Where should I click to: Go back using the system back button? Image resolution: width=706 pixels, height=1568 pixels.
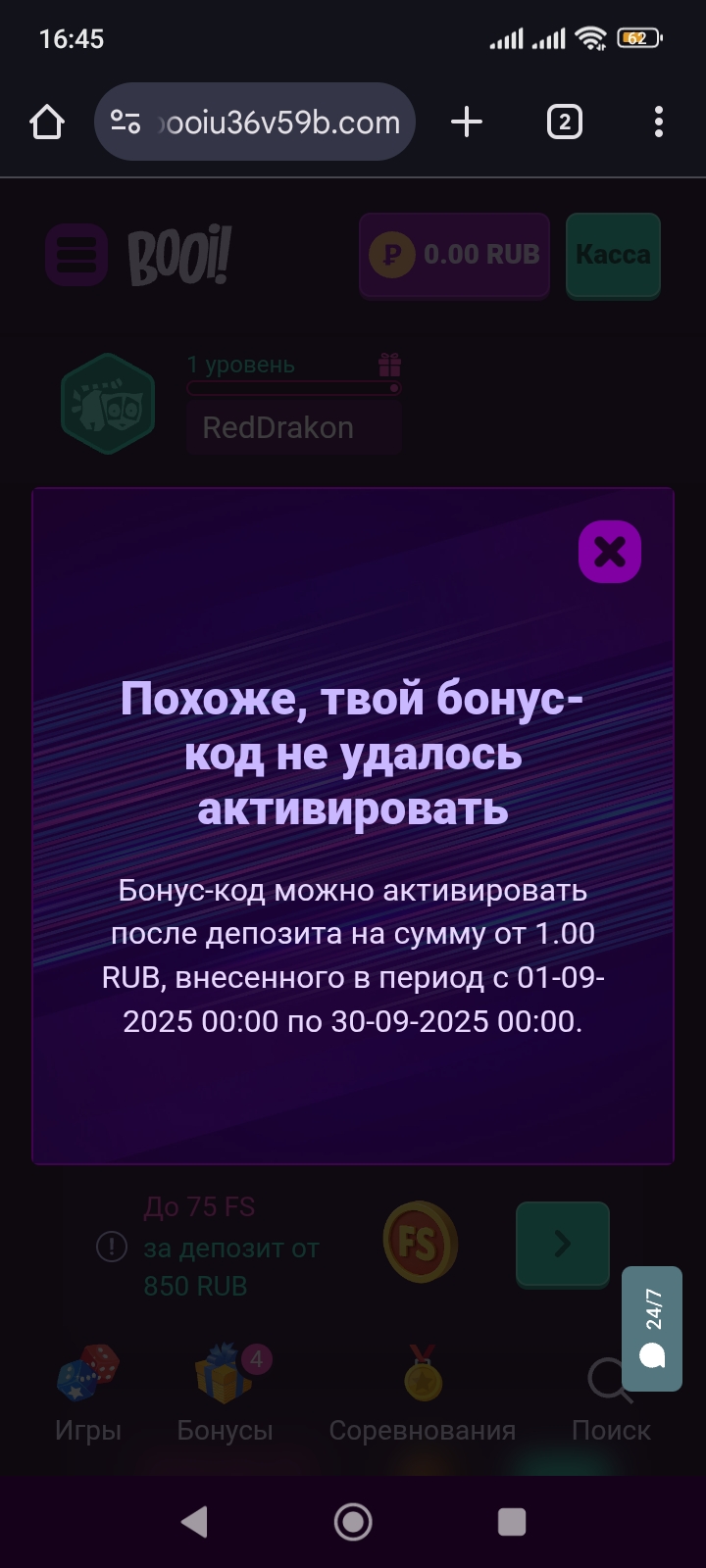(x=194, y=1521)
